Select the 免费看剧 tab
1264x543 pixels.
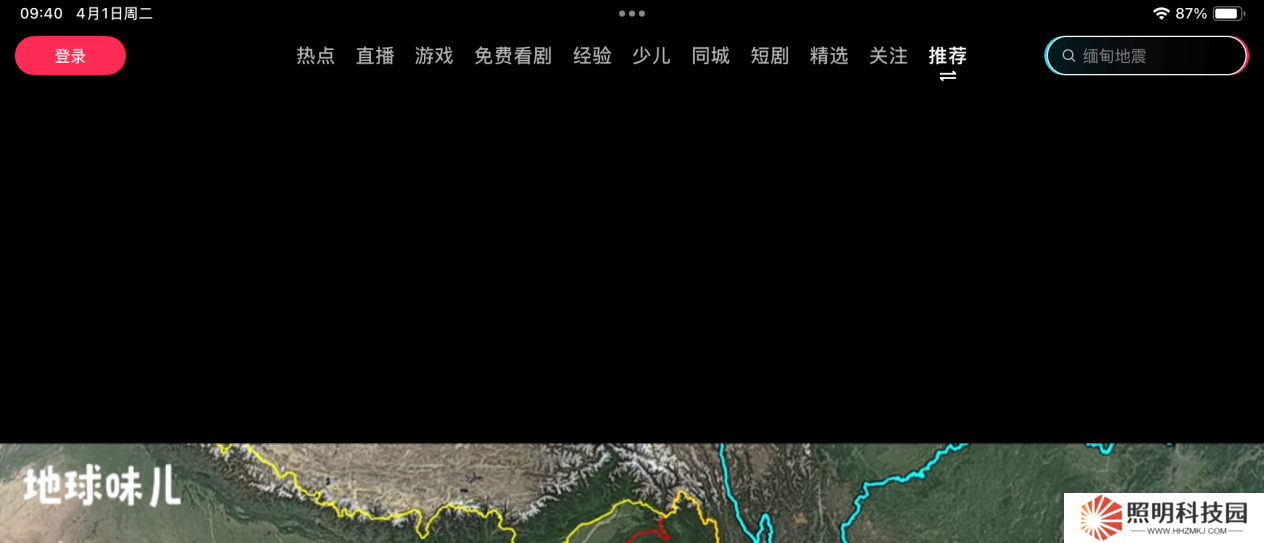[x=513, y=56]
